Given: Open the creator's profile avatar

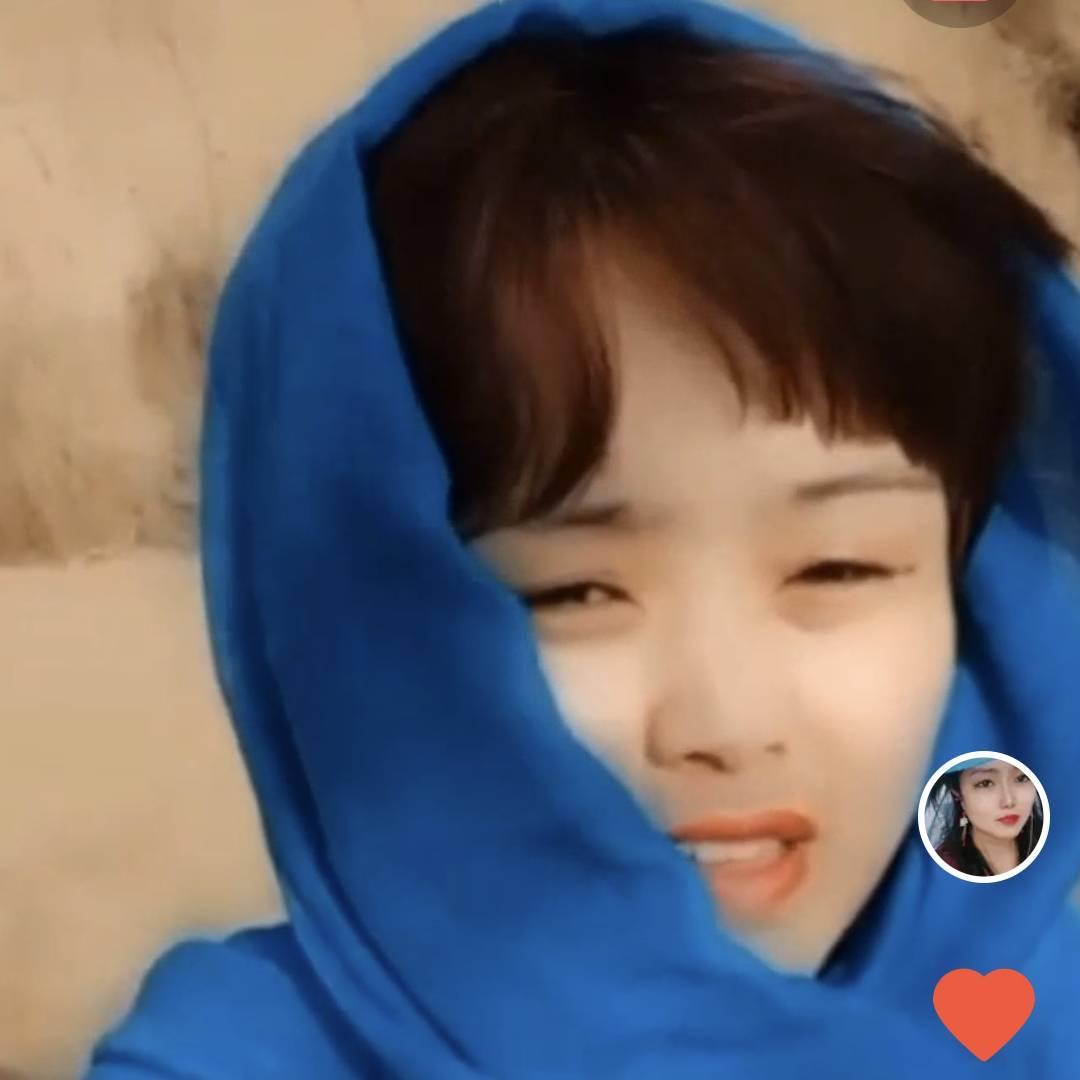Looking at the screenshot, I should point(983,816).
